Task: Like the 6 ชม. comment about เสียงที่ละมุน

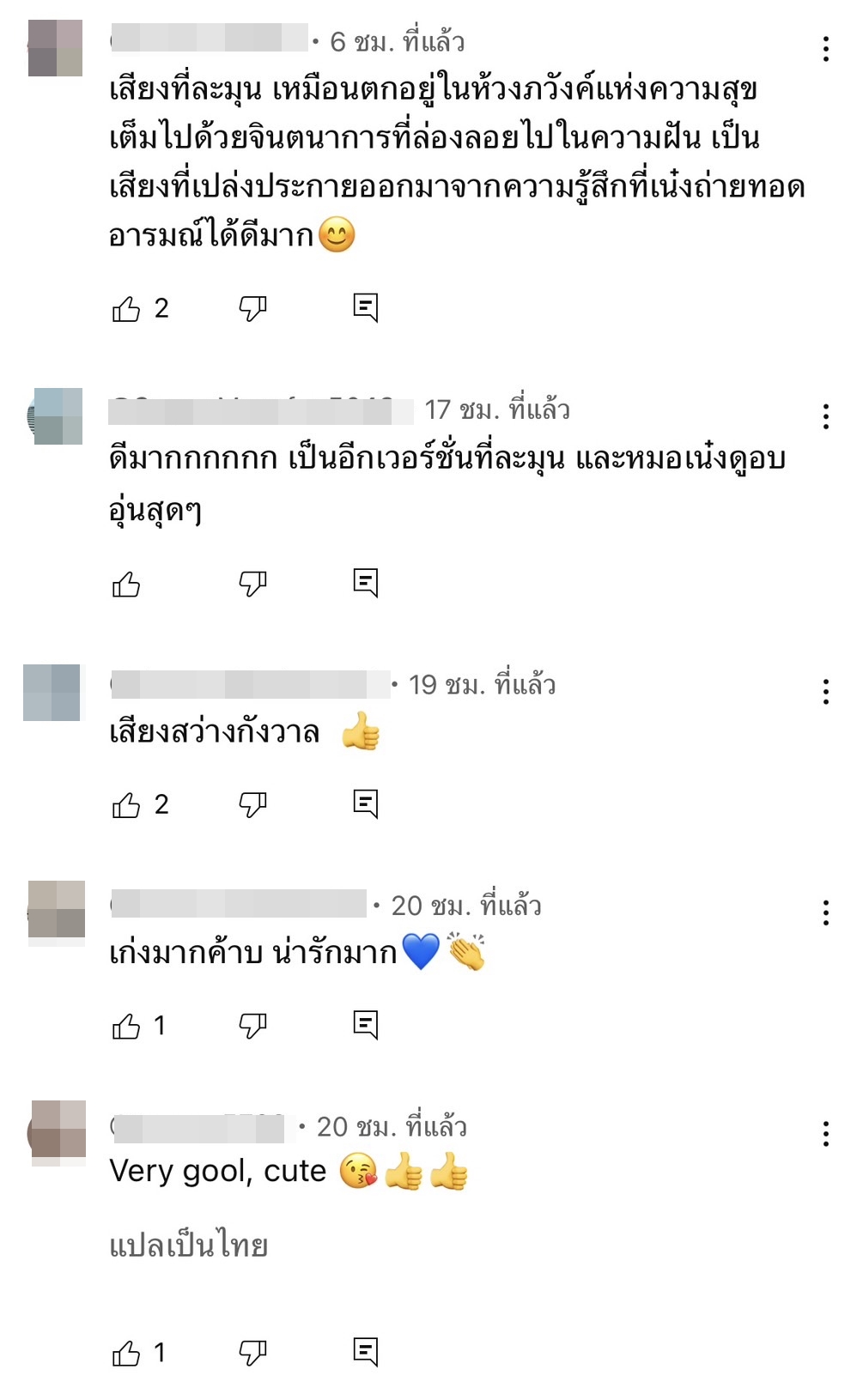Action: (126, 308)
